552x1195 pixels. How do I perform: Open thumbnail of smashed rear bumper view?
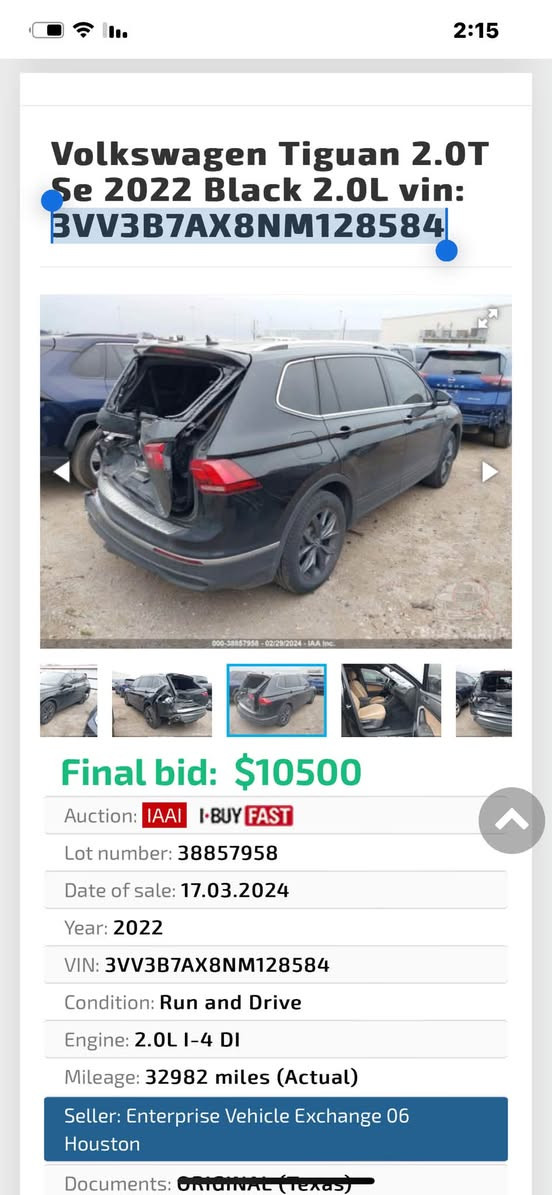click(x=162, y=701)
